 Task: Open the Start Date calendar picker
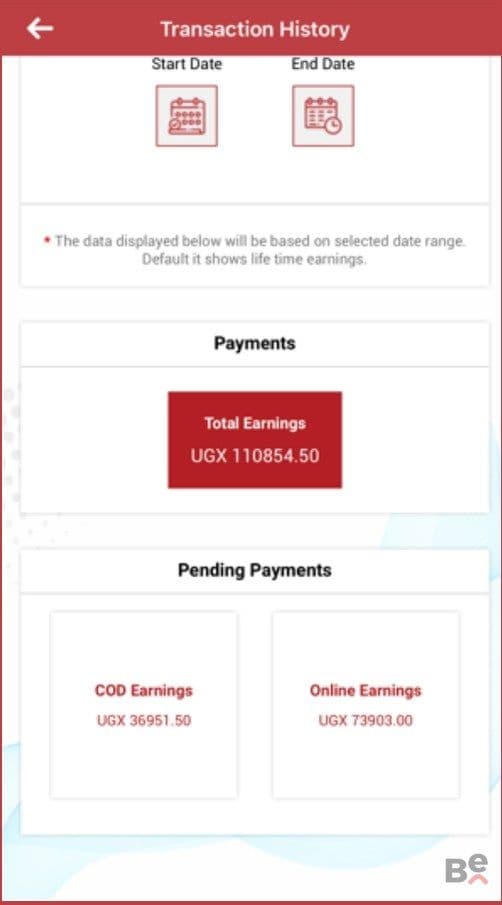click(x=186, y=116)
